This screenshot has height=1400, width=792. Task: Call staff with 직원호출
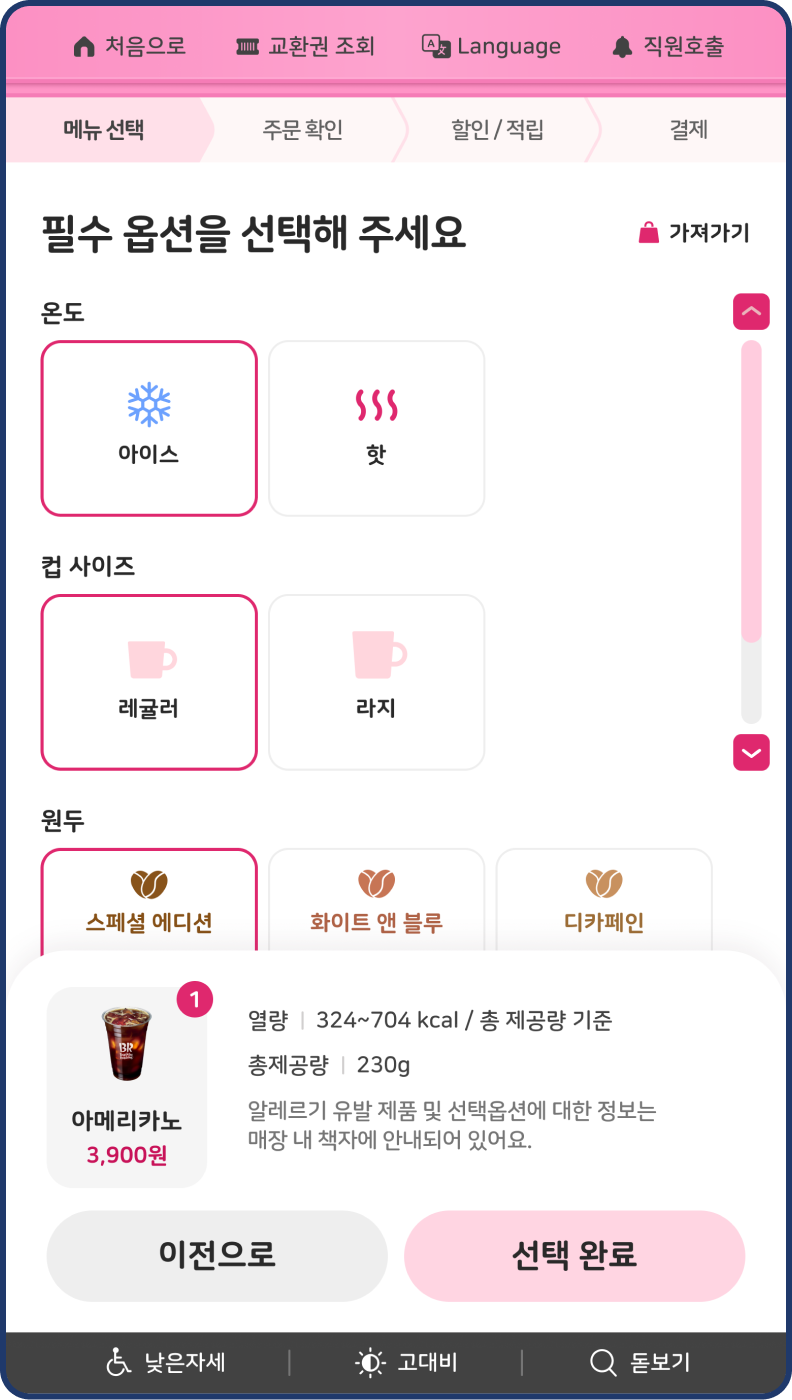click(667, 47)
